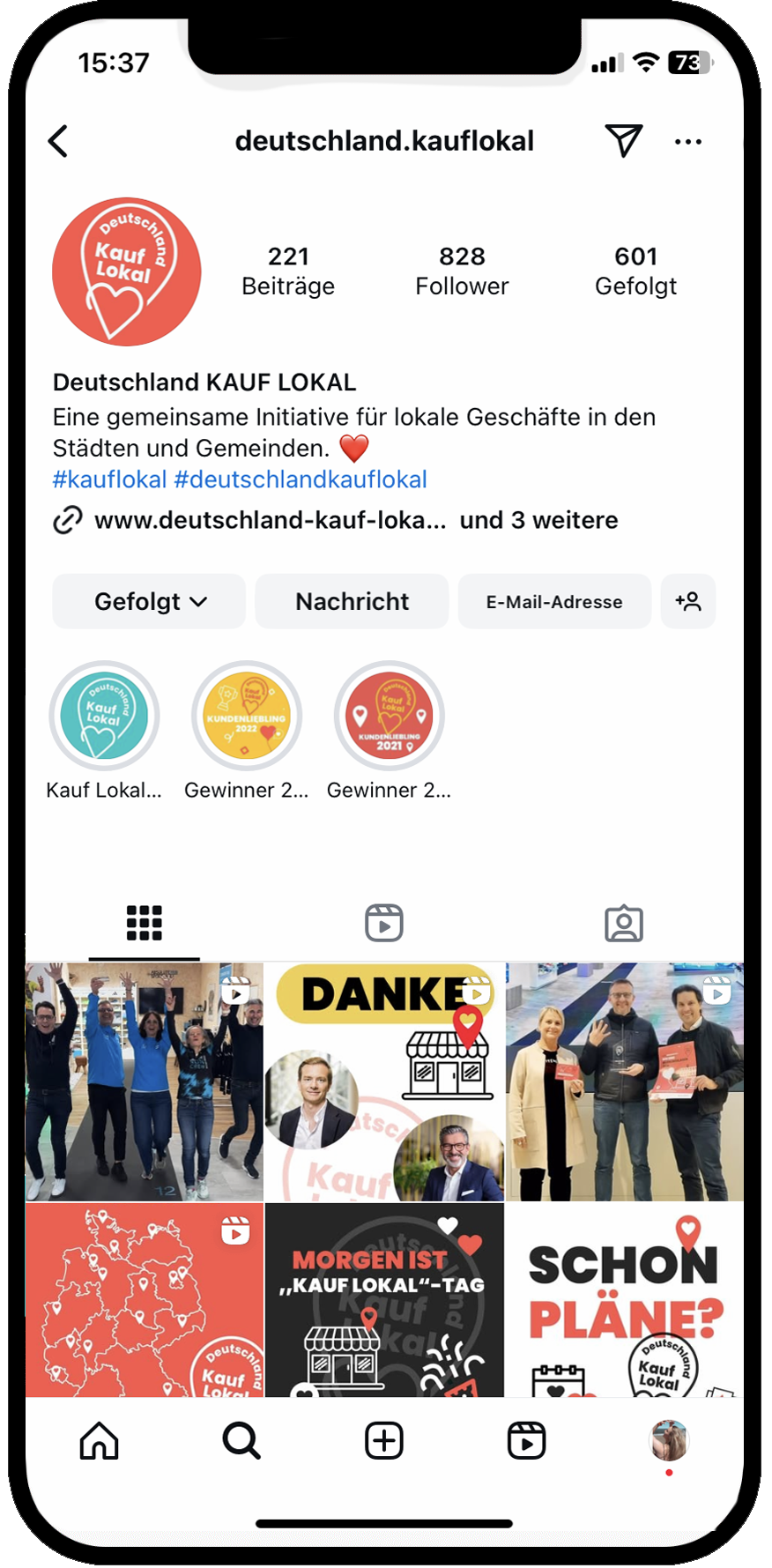Switch to the Reels tab on profile
The width and height of the screenshot is (772, 1568).
(x=384, y=924)
